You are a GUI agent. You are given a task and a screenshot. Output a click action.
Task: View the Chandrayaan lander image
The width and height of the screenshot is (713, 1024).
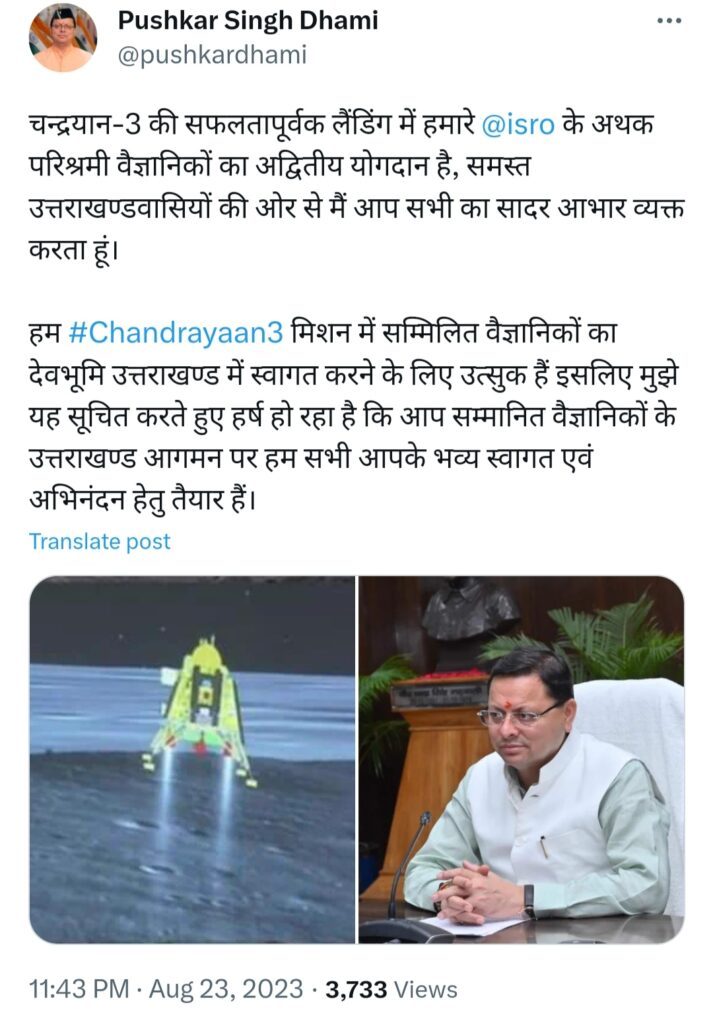(192, 759)
